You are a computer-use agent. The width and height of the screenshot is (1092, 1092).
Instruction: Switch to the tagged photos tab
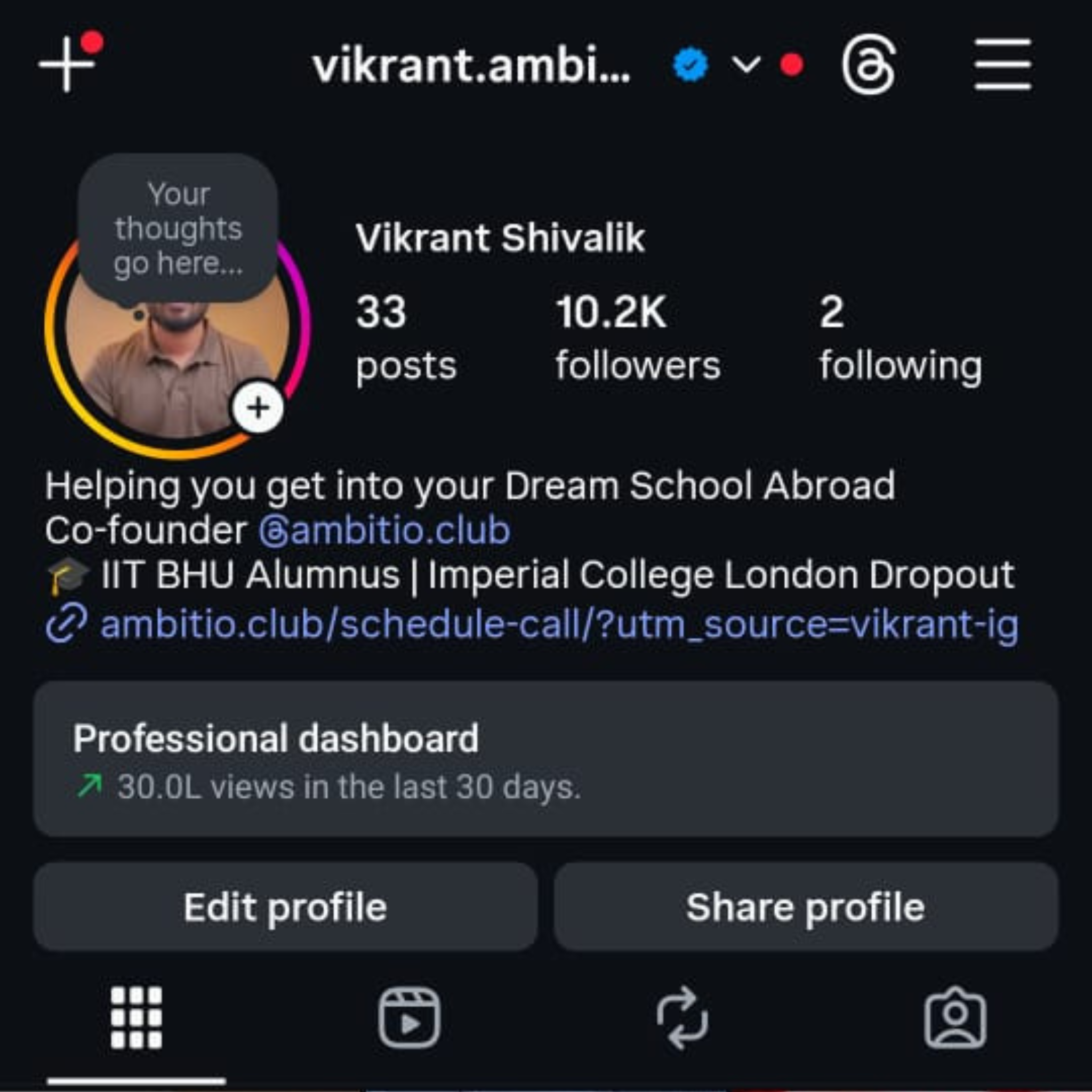click(x=955, y=1018)
